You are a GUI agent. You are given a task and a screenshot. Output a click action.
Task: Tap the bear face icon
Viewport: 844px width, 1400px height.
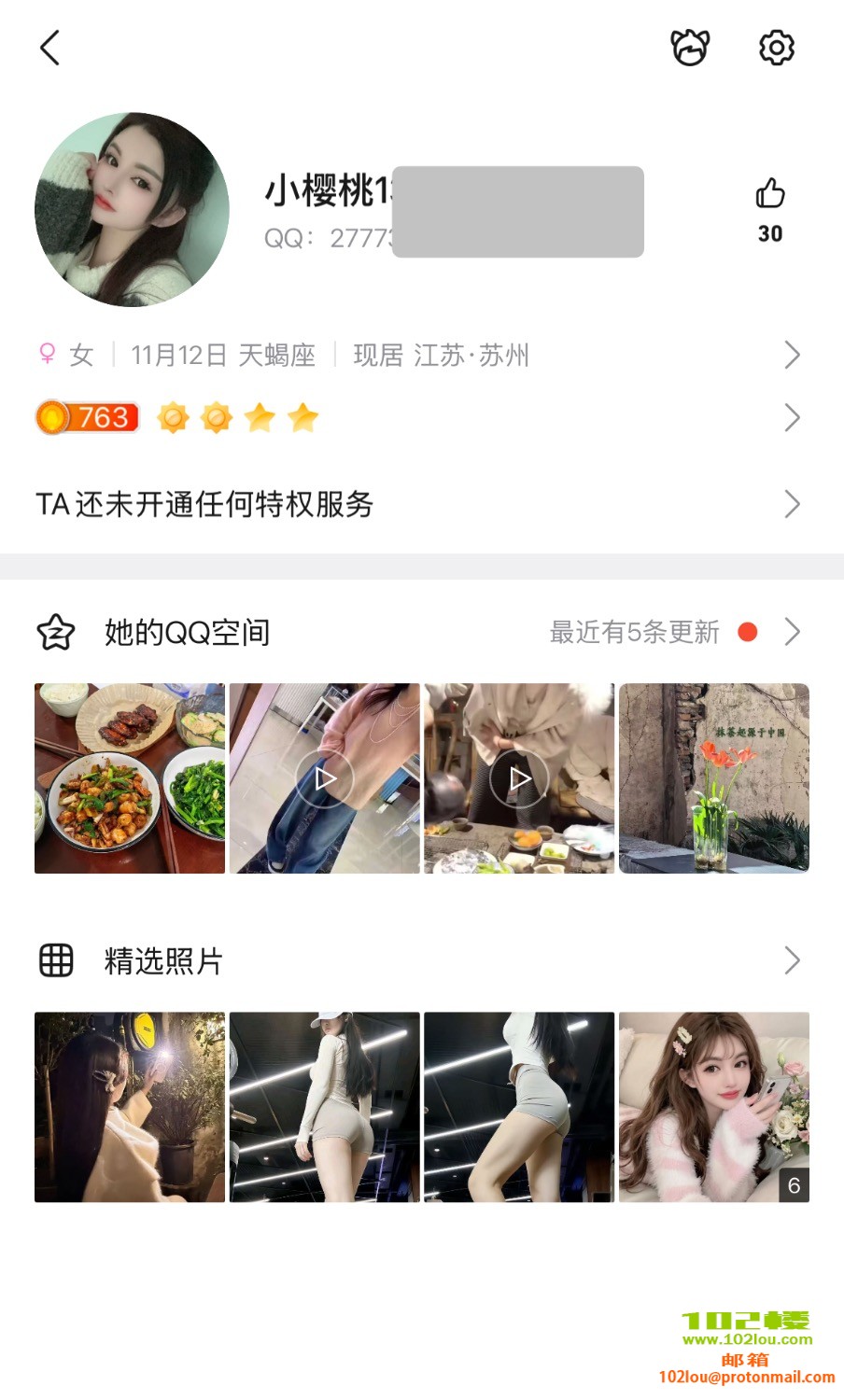pos(690,48)
